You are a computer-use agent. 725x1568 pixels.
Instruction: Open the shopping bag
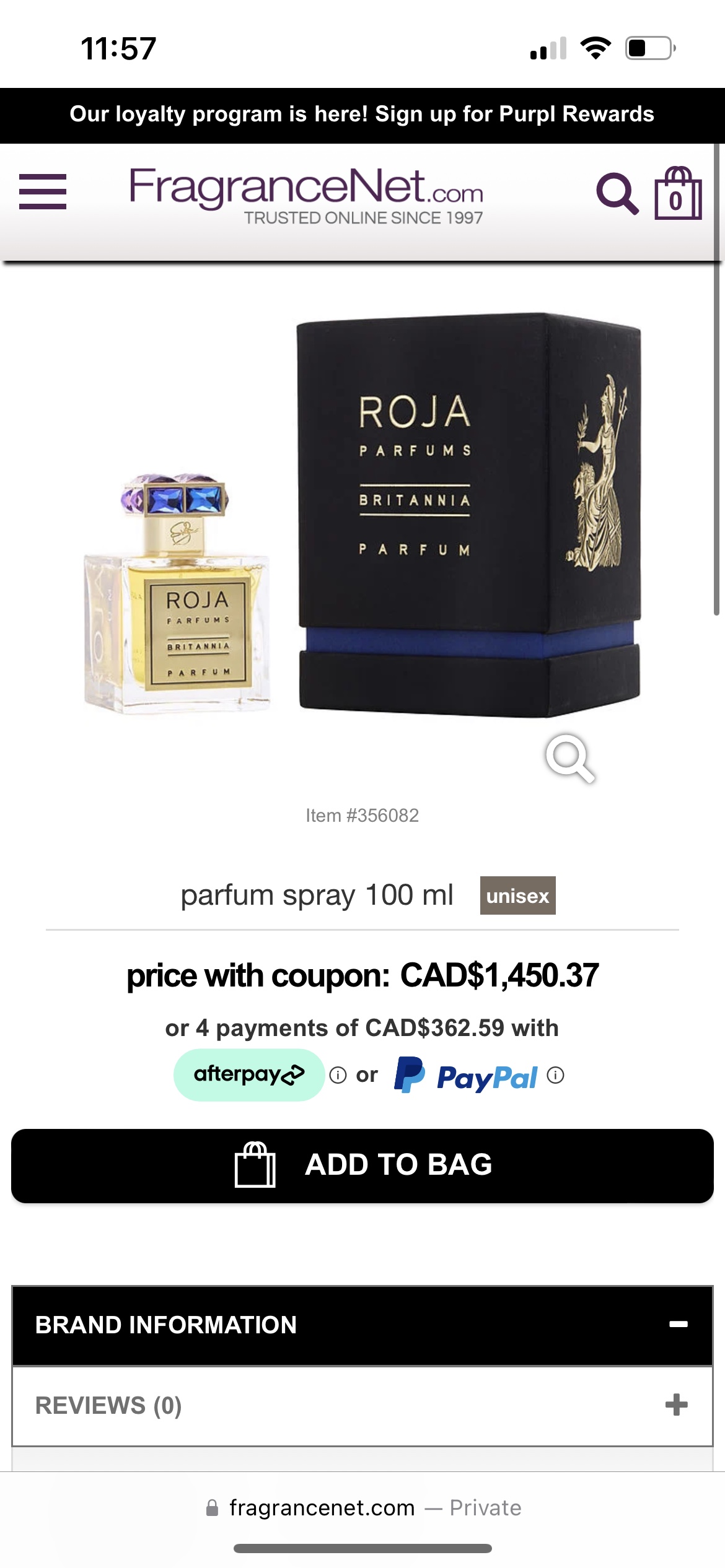pos(678,193)
